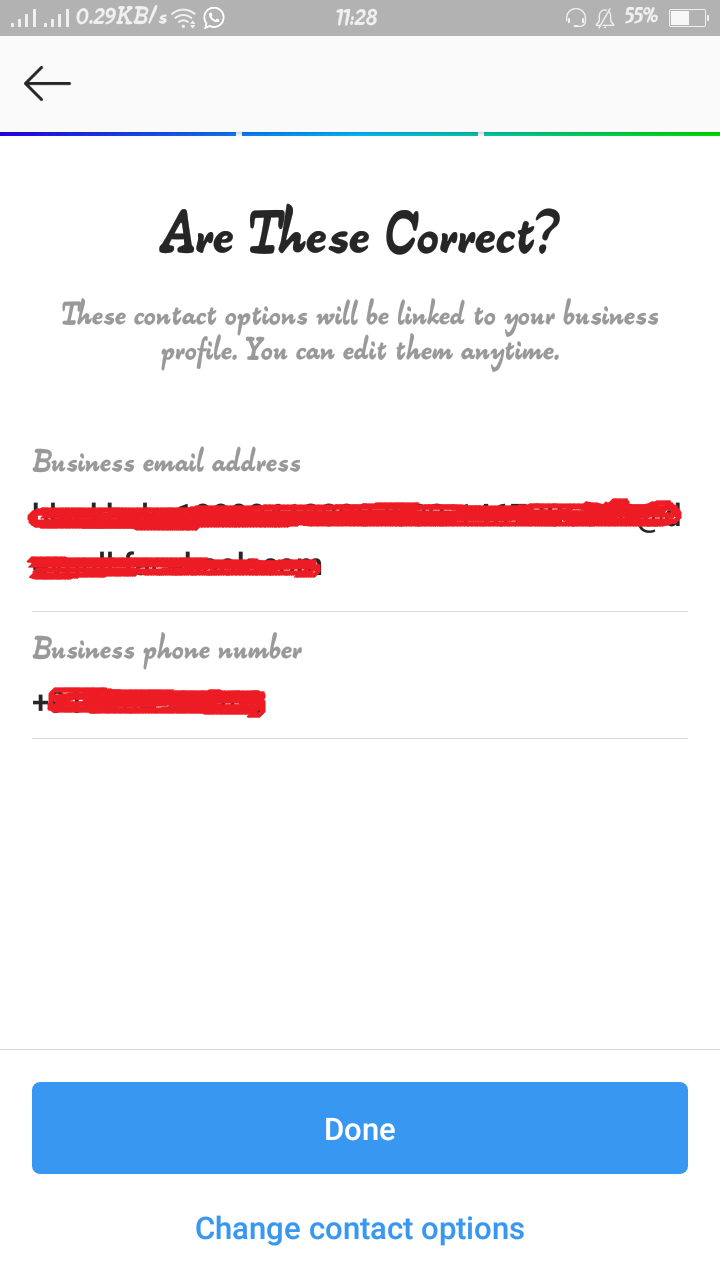The image size is (720, 1280).
Task: Open Change contact options
Action: coord(360,1228)
